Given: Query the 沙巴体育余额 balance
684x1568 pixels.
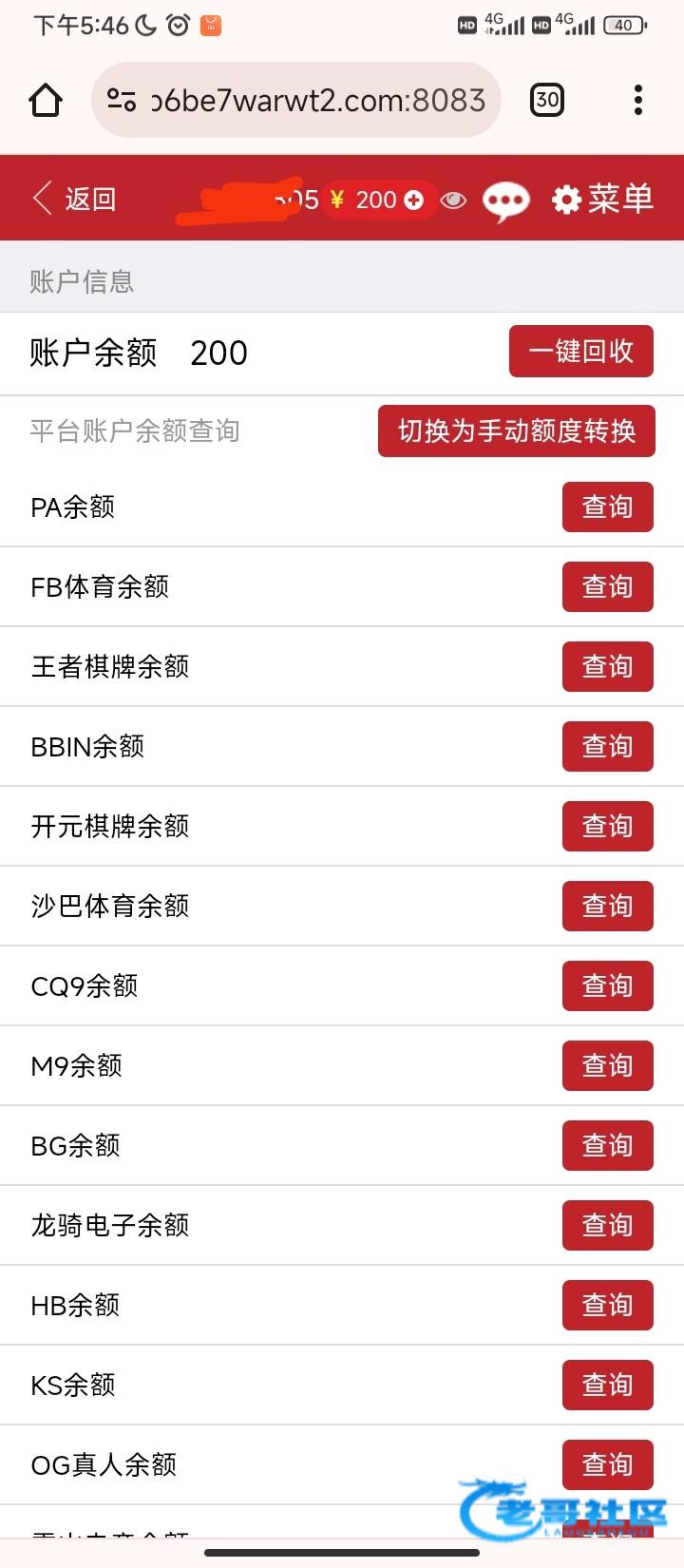Looking at the screenshot, I should pyautogui.click(x=607, y=906).
